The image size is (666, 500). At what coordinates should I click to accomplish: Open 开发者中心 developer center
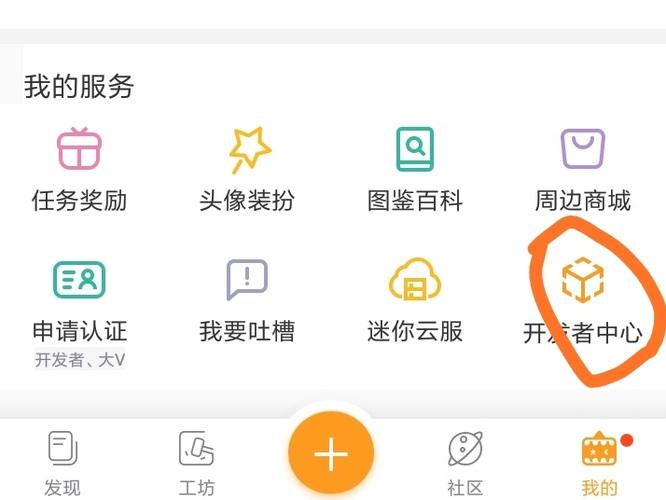click(x=582, y=300)
